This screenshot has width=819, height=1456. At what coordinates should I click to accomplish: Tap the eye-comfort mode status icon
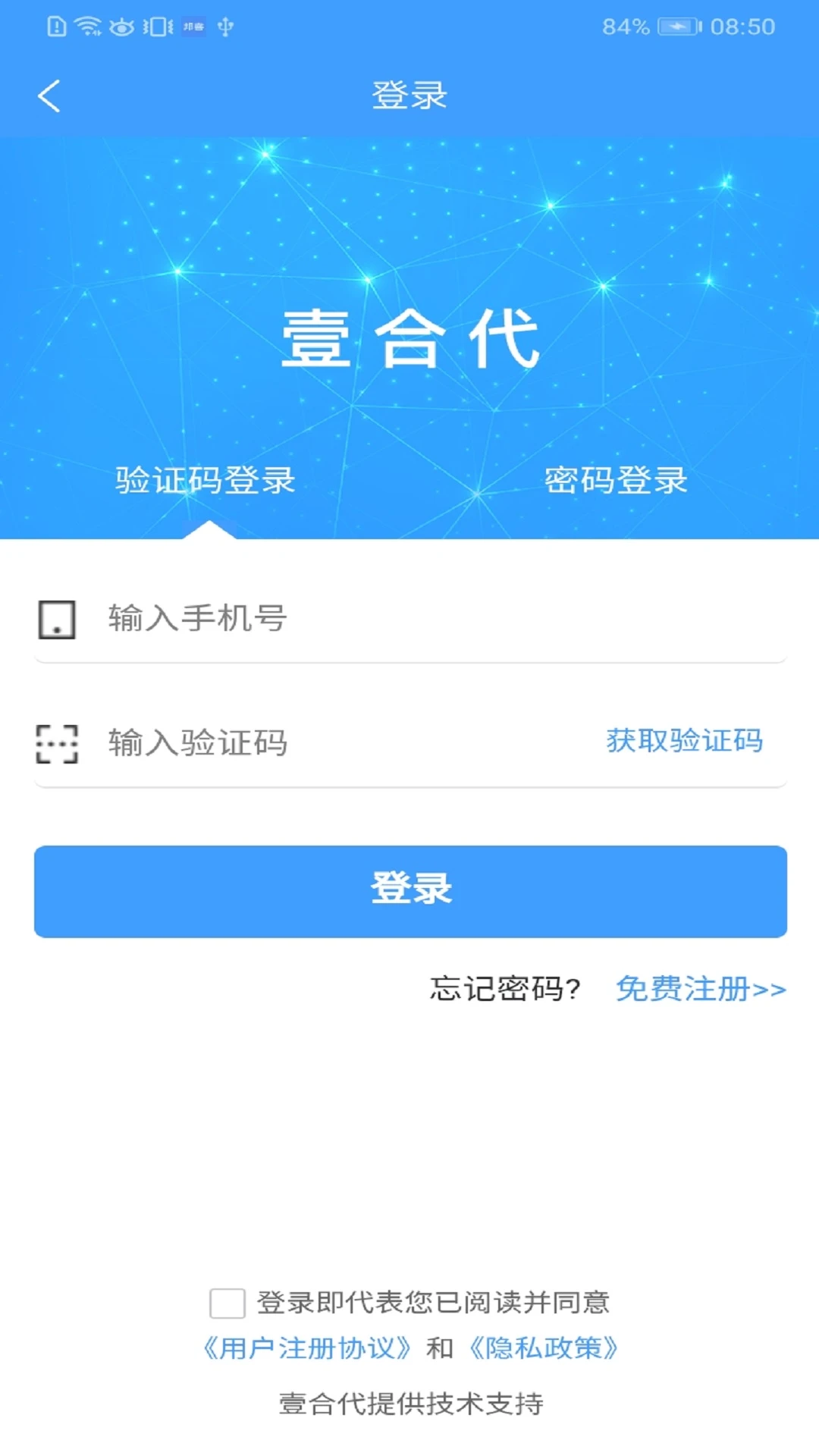pos(123,26)
